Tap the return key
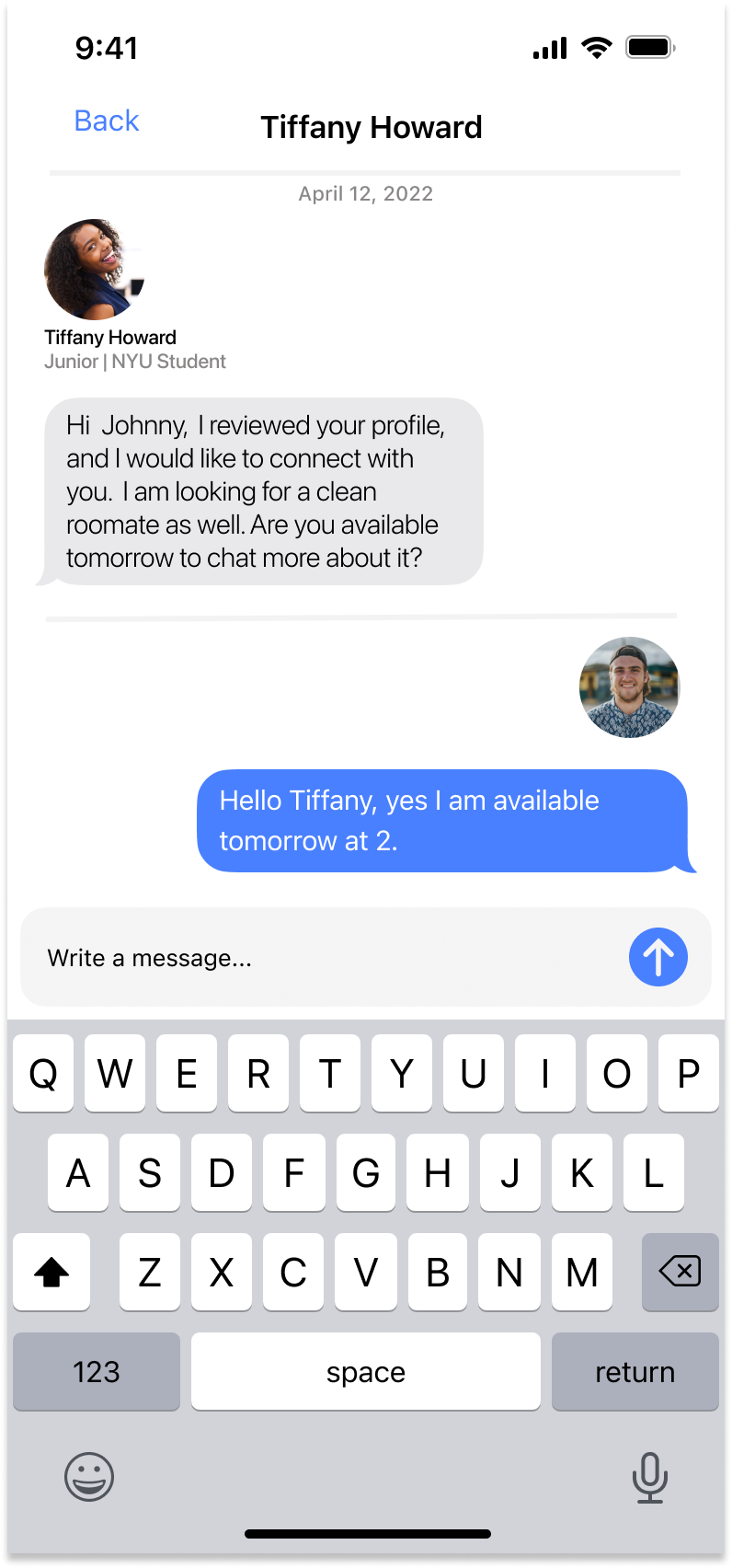The height and width of the screenshot is (1568, 732). coord(635,1371)
